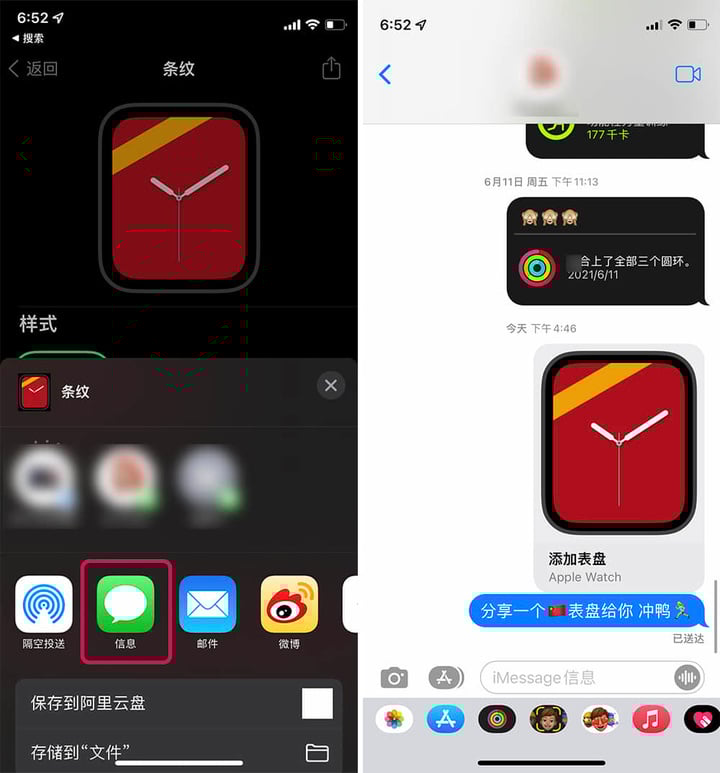Share the watch face via 邮件
Image resolution: width=720 pixels, height=773 pixels.
207,605
